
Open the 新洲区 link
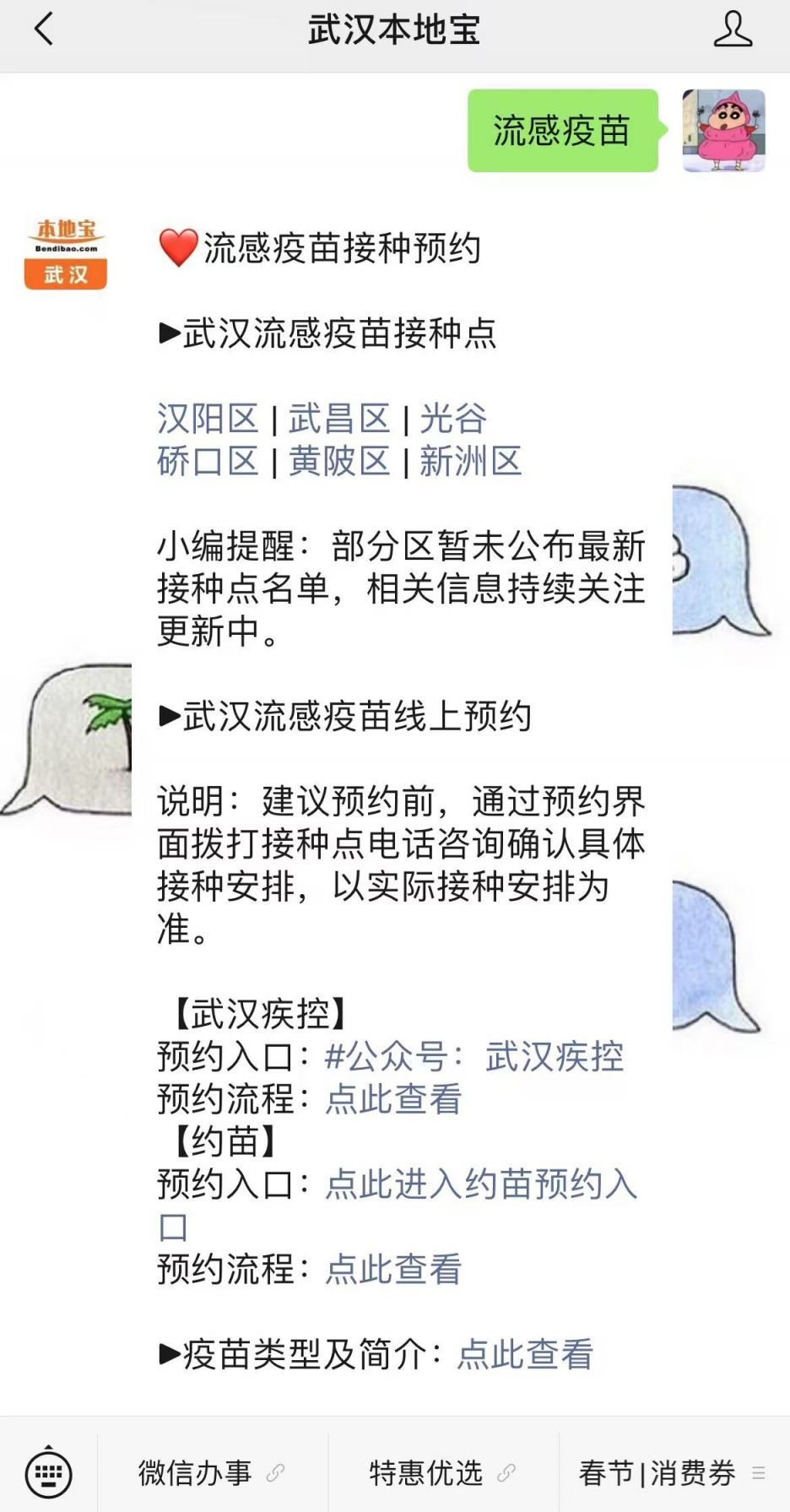(471, 462)
